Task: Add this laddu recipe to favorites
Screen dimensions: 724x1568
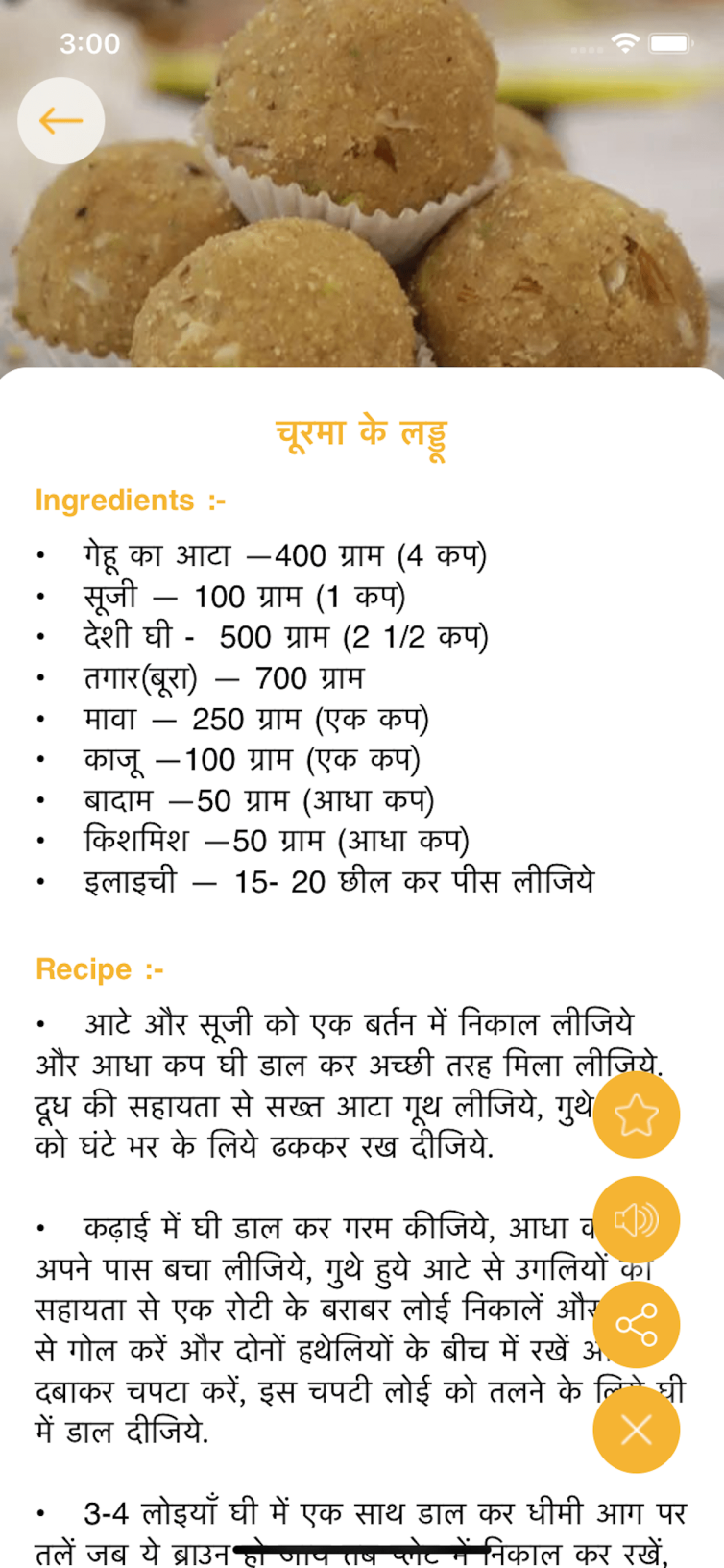Action: [x=636, y=1115]
